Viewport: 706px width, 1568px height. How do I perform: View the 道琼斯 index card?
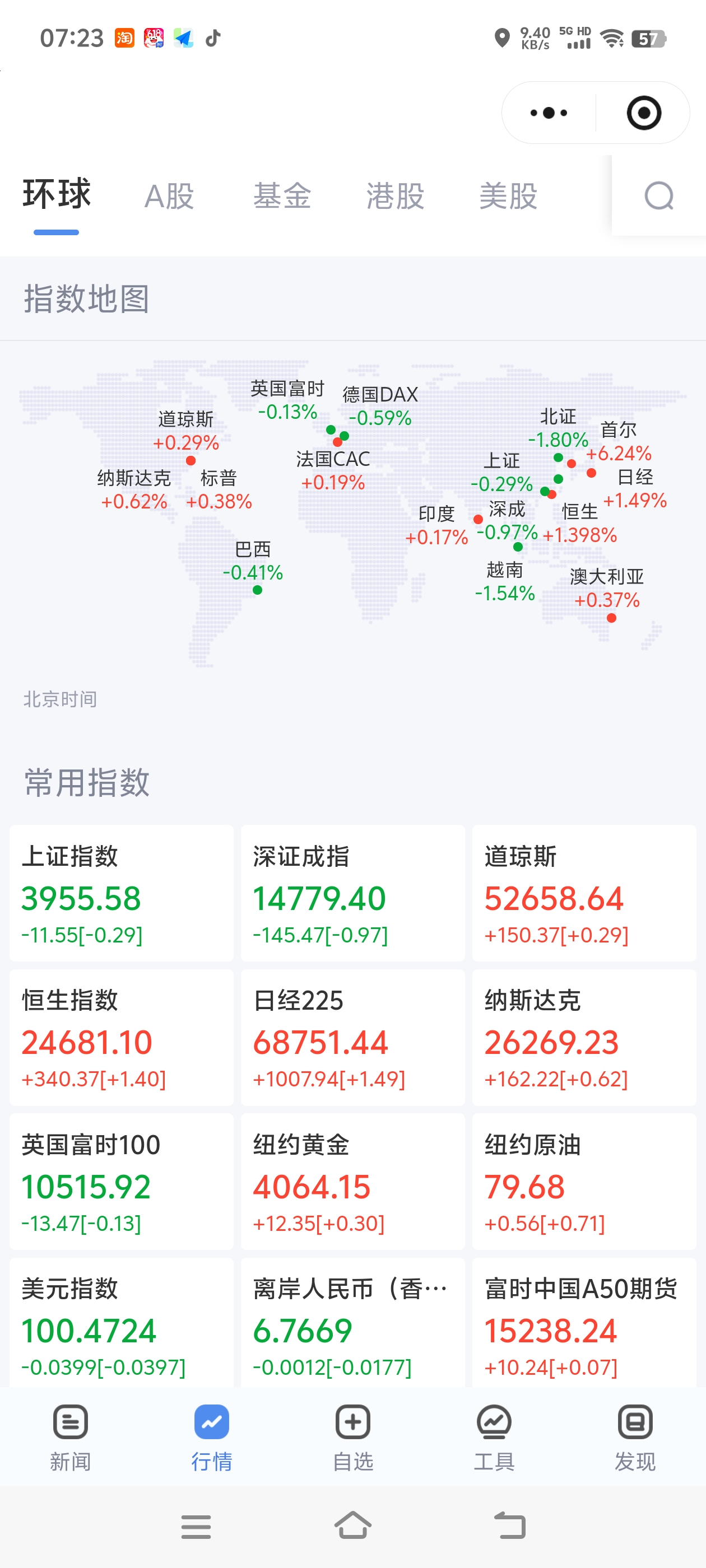click(584, 893)
